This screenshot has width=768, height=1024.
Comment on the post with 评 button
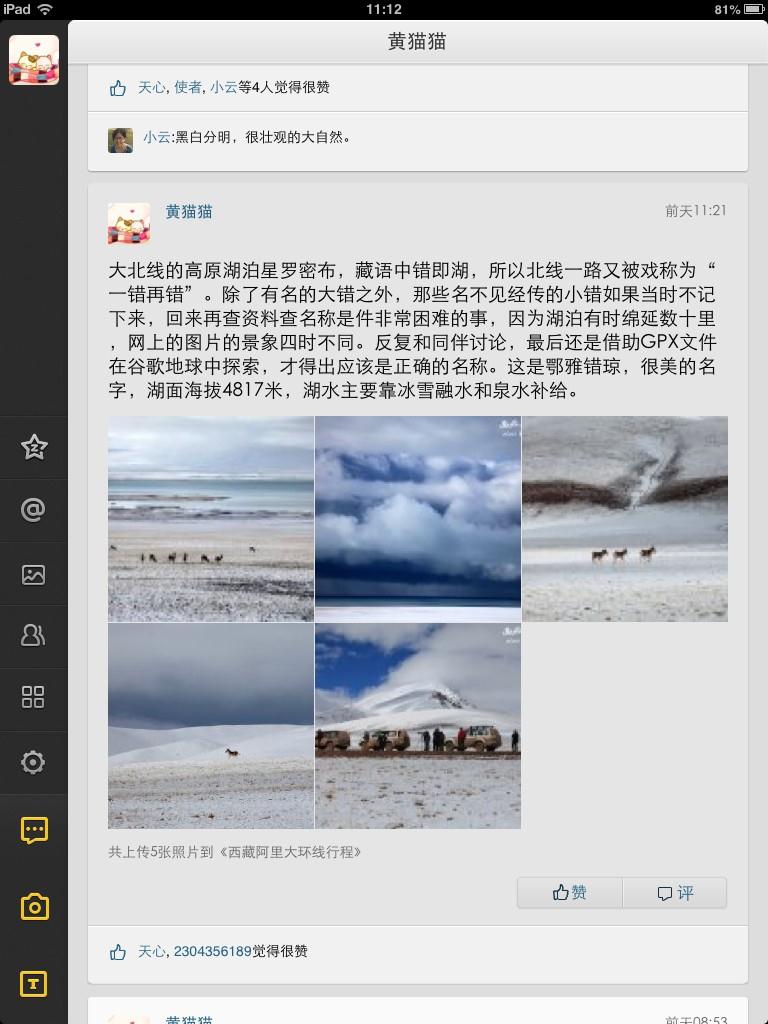675,893
